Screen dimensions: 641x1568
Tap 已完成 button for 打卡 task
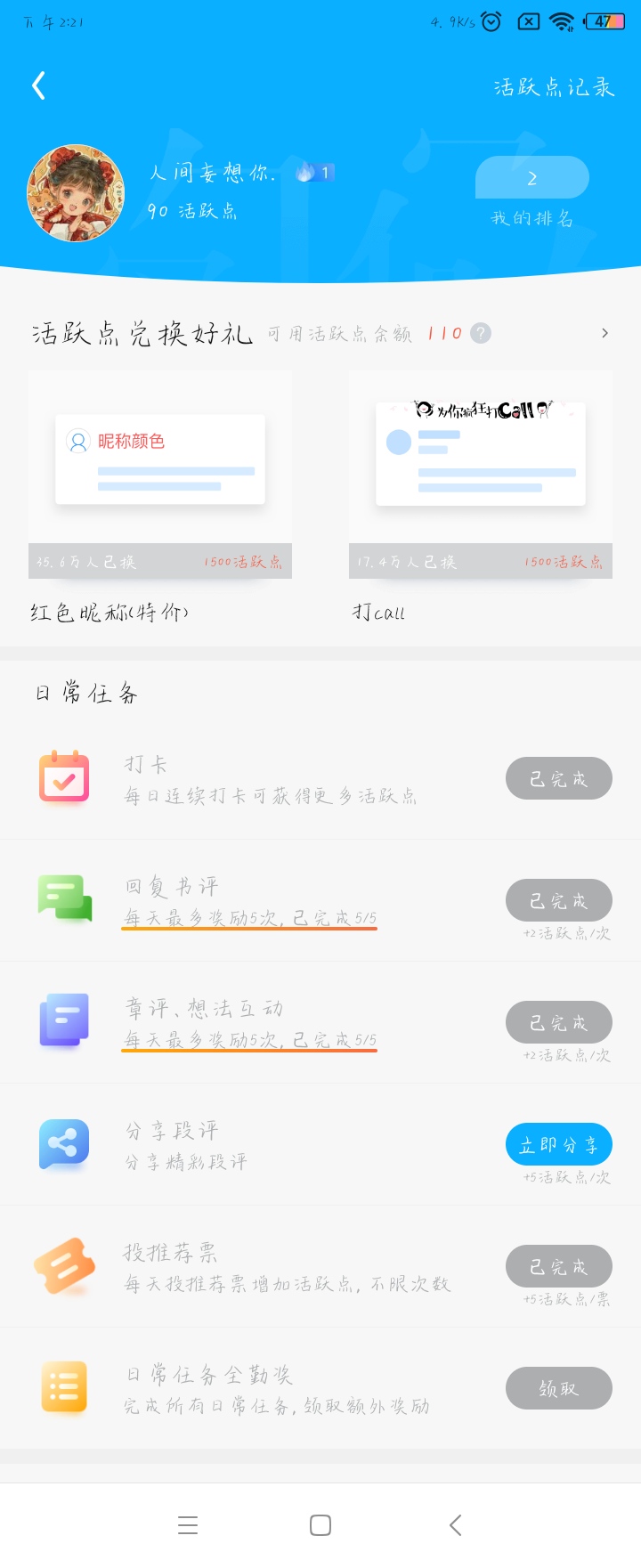pos(558,779)
